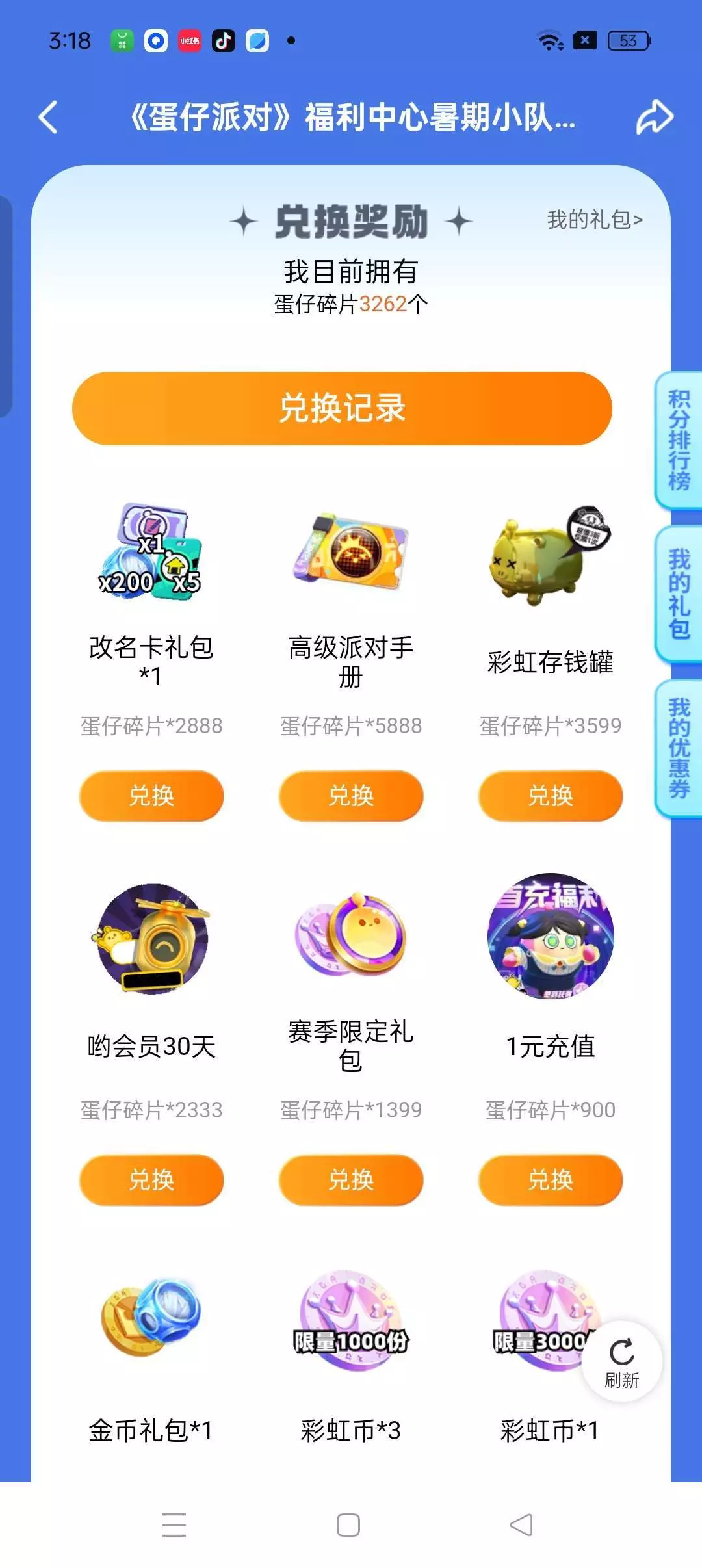702x1568 pixels.
Task: Redeem the 赛季限定礼包 reward
Action: [351, 1180]
